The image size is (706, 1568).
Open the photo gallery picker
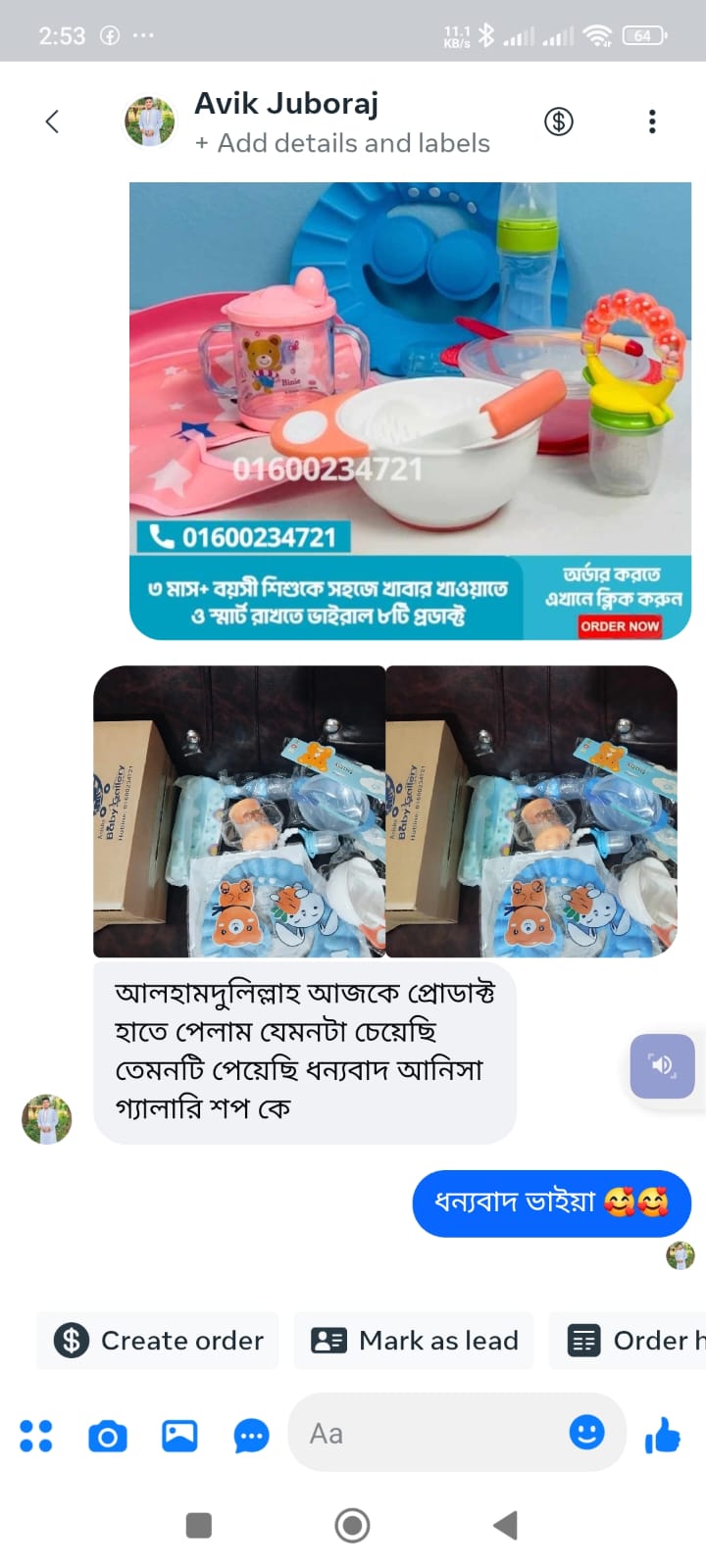pos(179,1436)
